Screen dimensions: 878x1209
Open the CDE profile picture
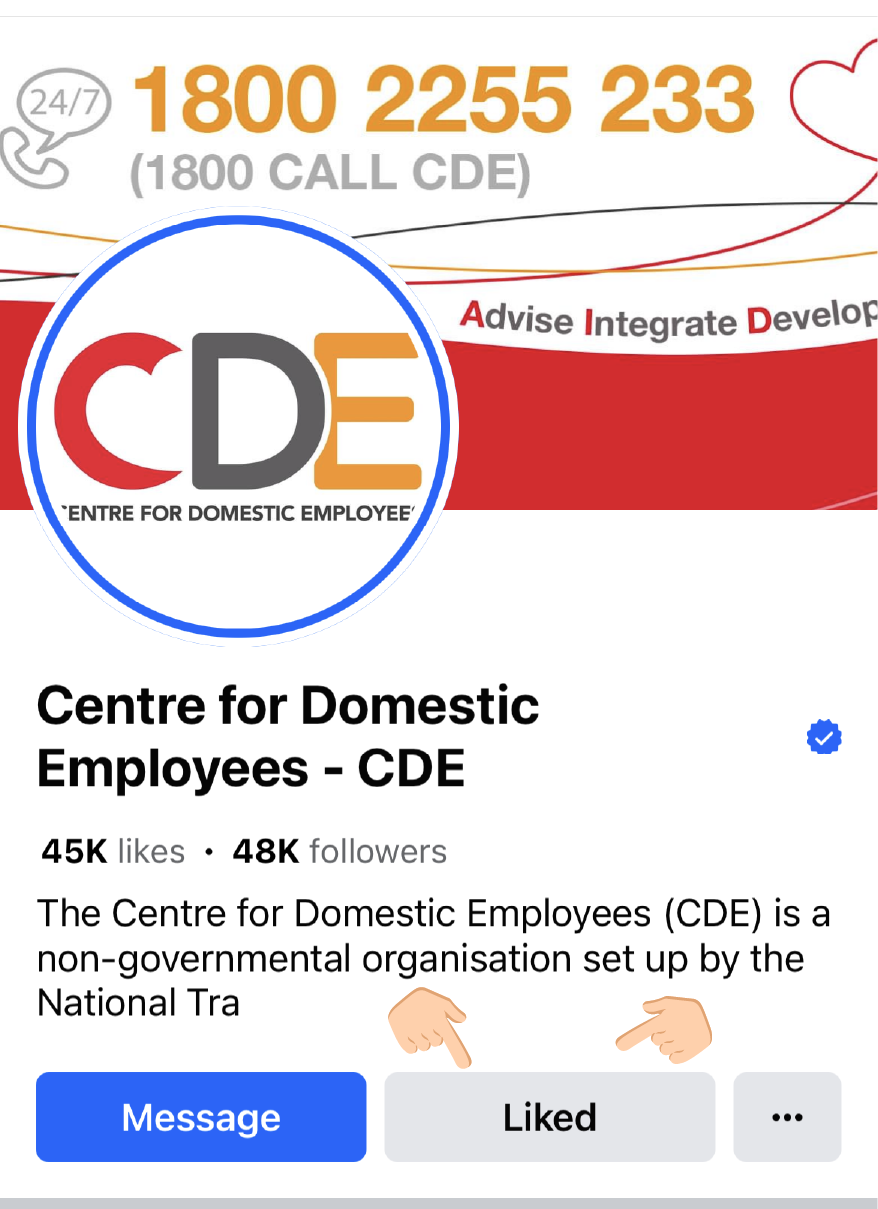coord(237,427)
